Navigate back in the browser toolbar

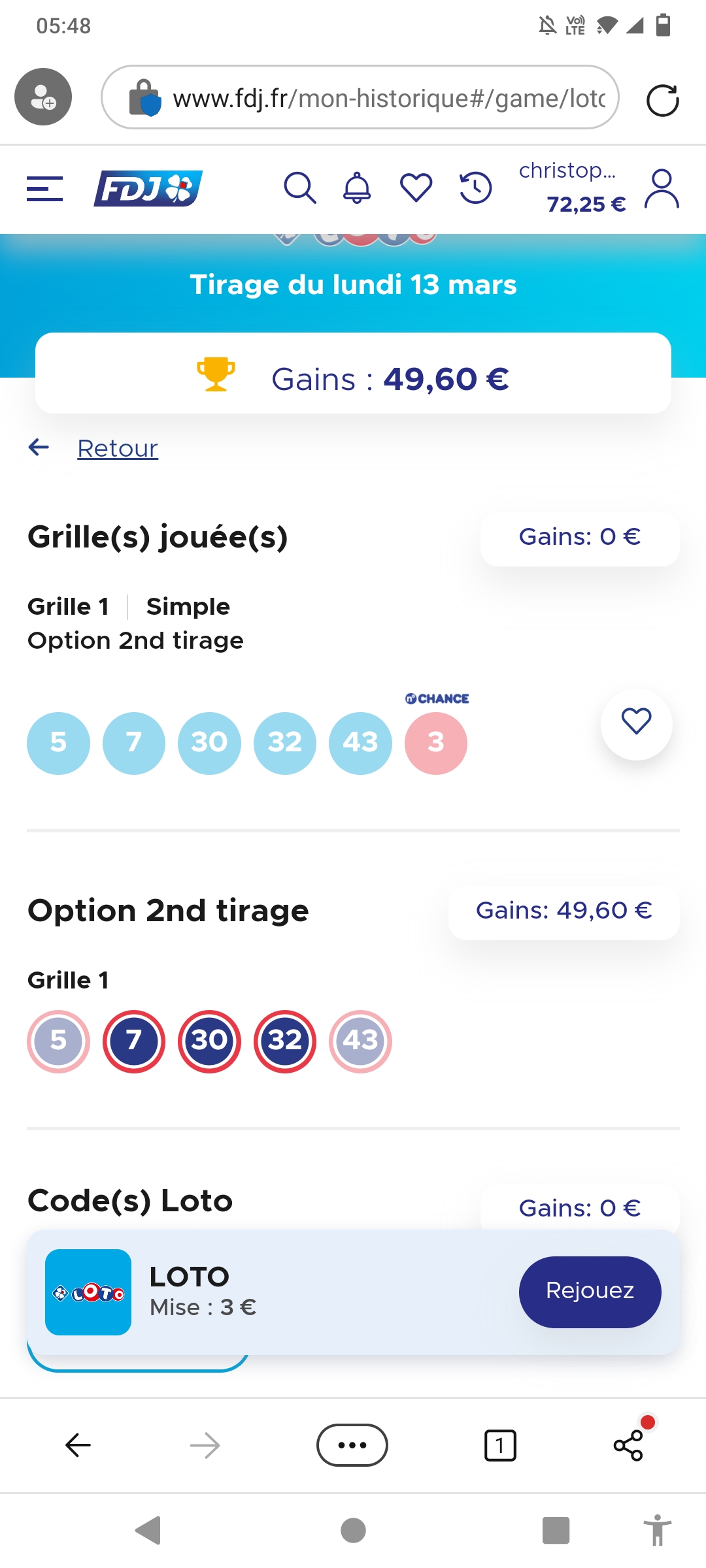pos(78,1445)
